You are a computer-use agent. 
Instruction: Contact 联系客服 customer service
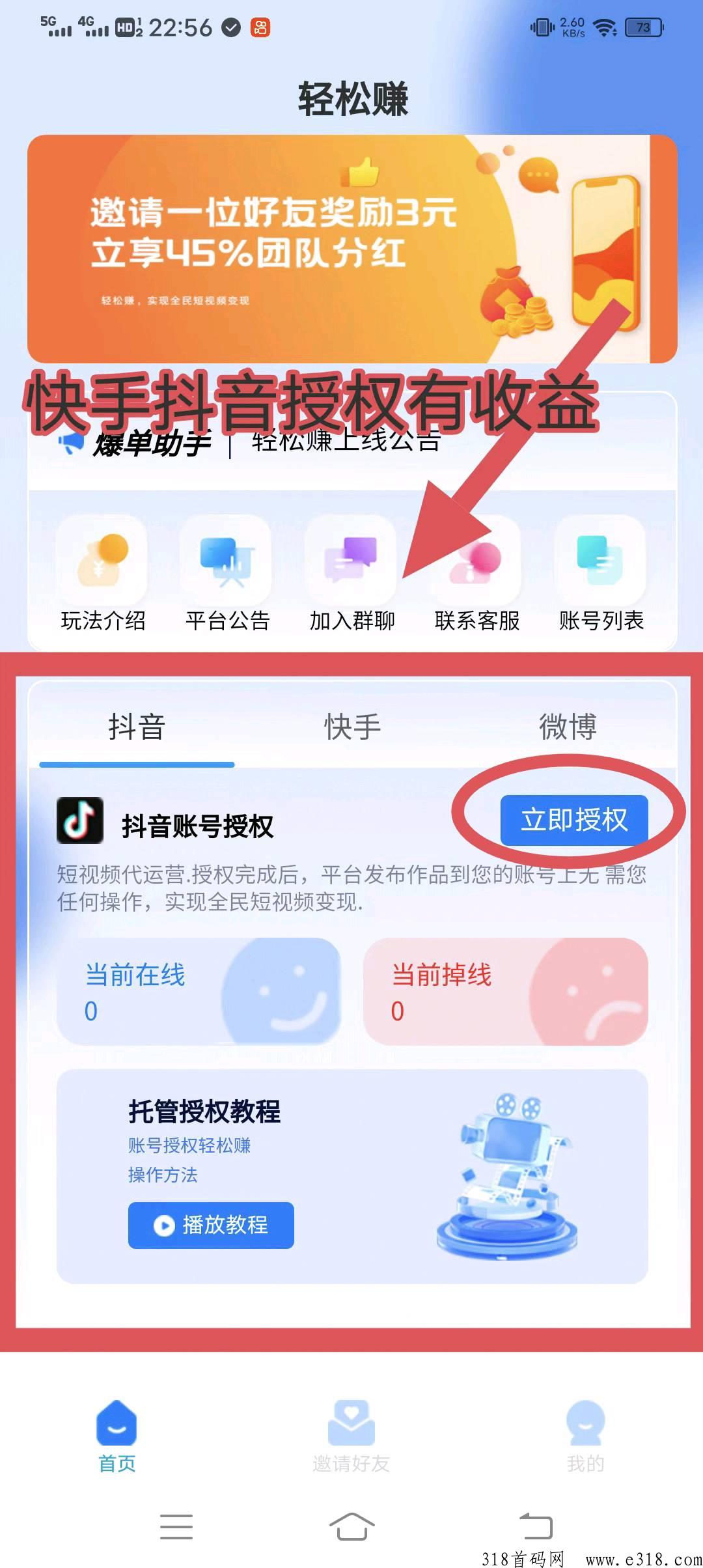point(476,573)
